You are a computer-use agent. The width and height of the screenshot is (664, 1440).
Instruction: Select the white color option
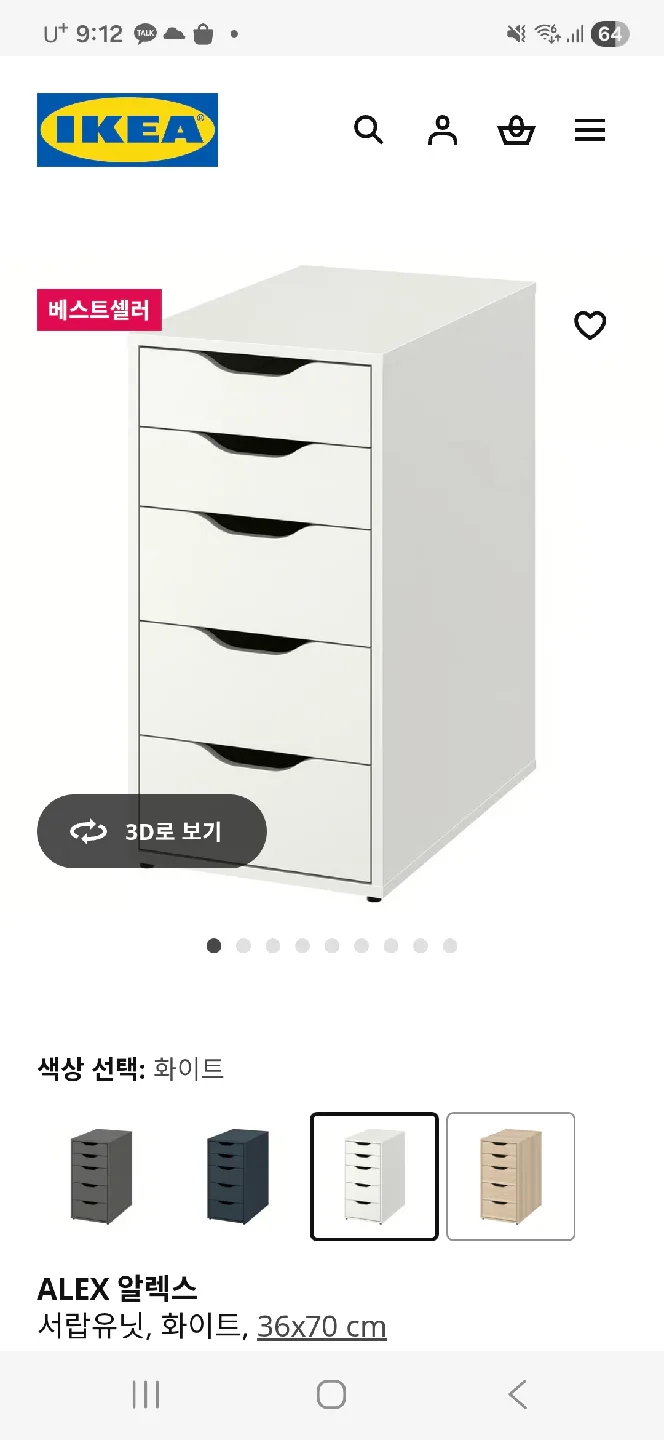coord(374,1176)
